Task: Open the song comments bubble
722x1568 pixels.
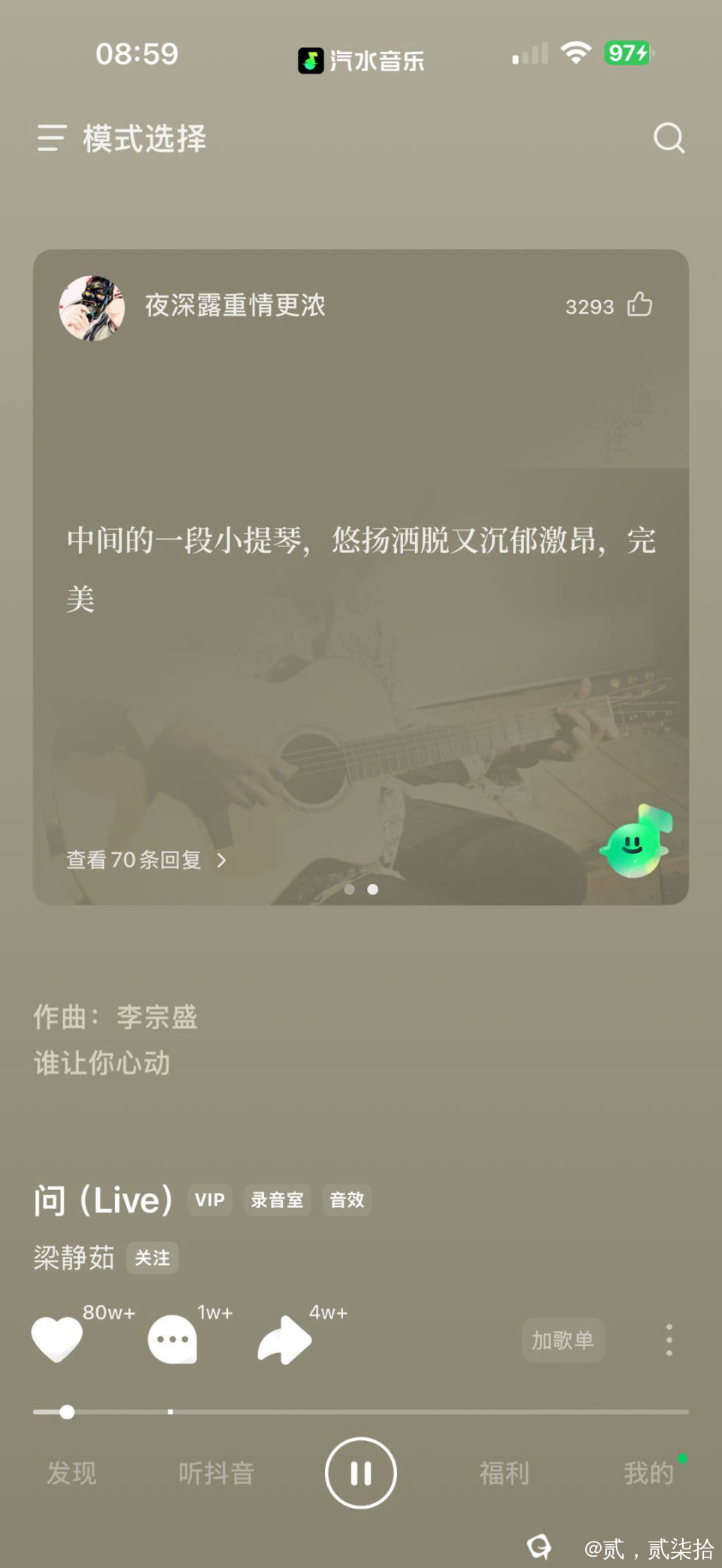Action: (x=173, y=1339)
